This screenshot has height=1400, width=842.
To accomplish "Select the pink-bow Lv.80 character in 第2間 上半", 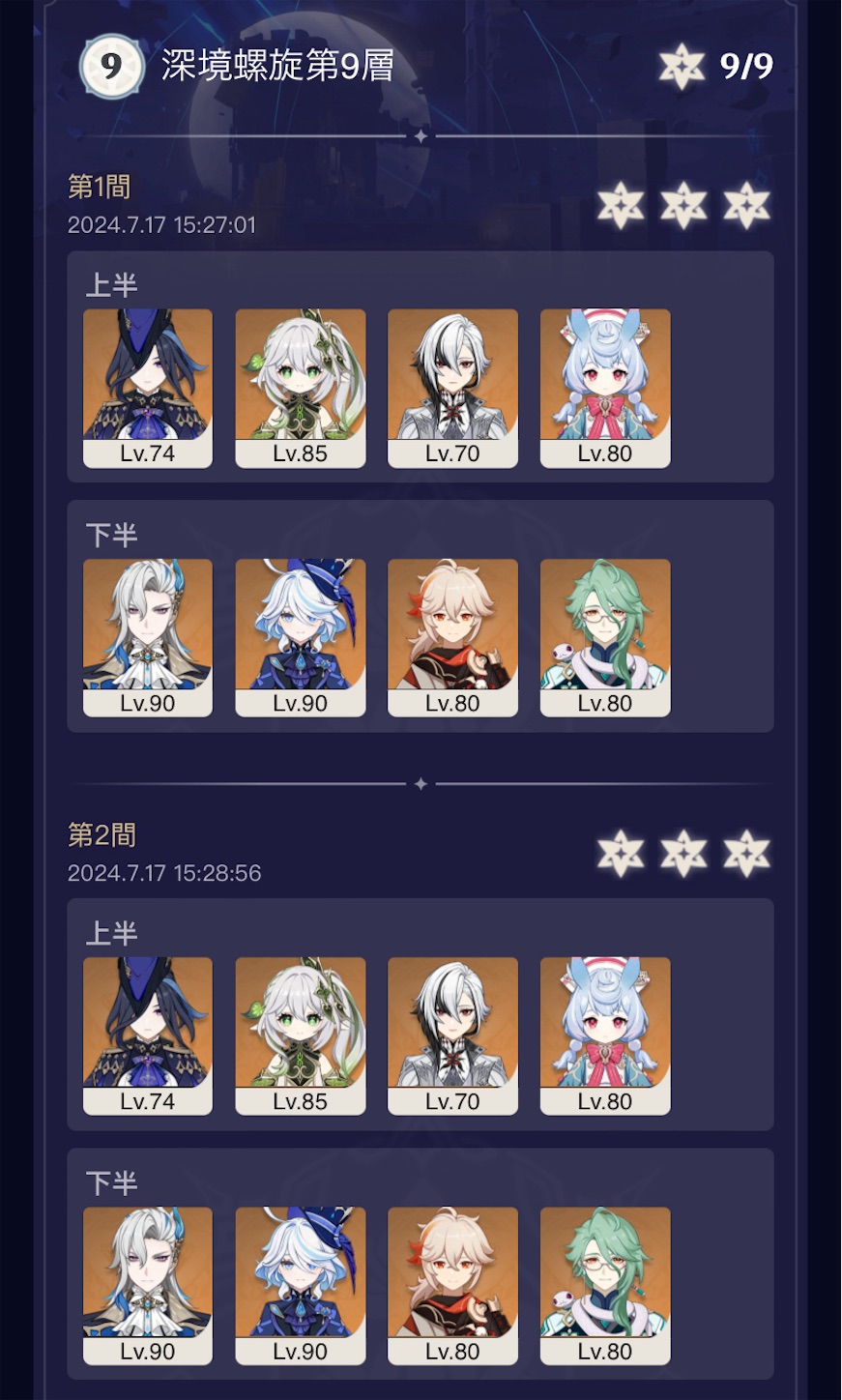I will [605, 1036].
